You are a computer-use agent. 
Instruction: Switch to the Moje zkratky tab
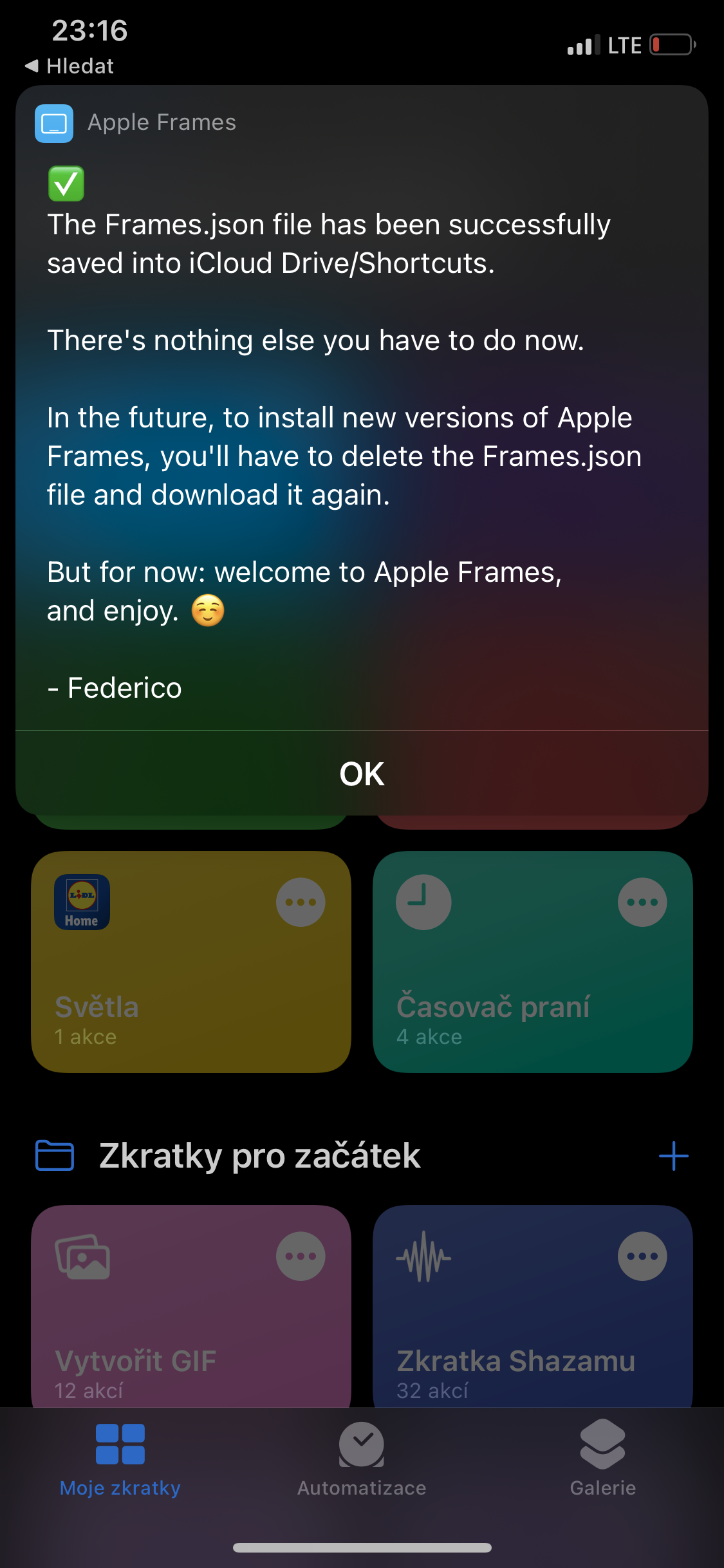point(120,1460)
